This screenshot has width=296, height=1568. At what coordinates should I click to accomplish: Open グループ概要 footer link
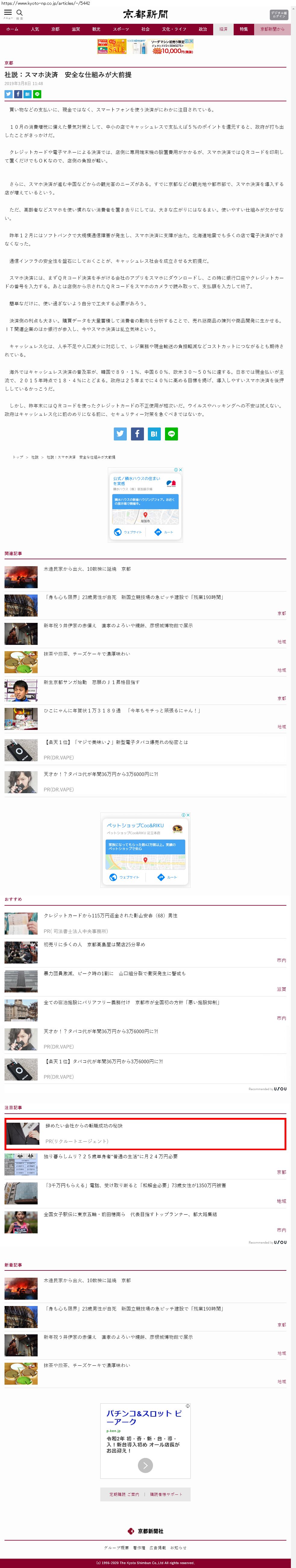[x=116, y=1547]
